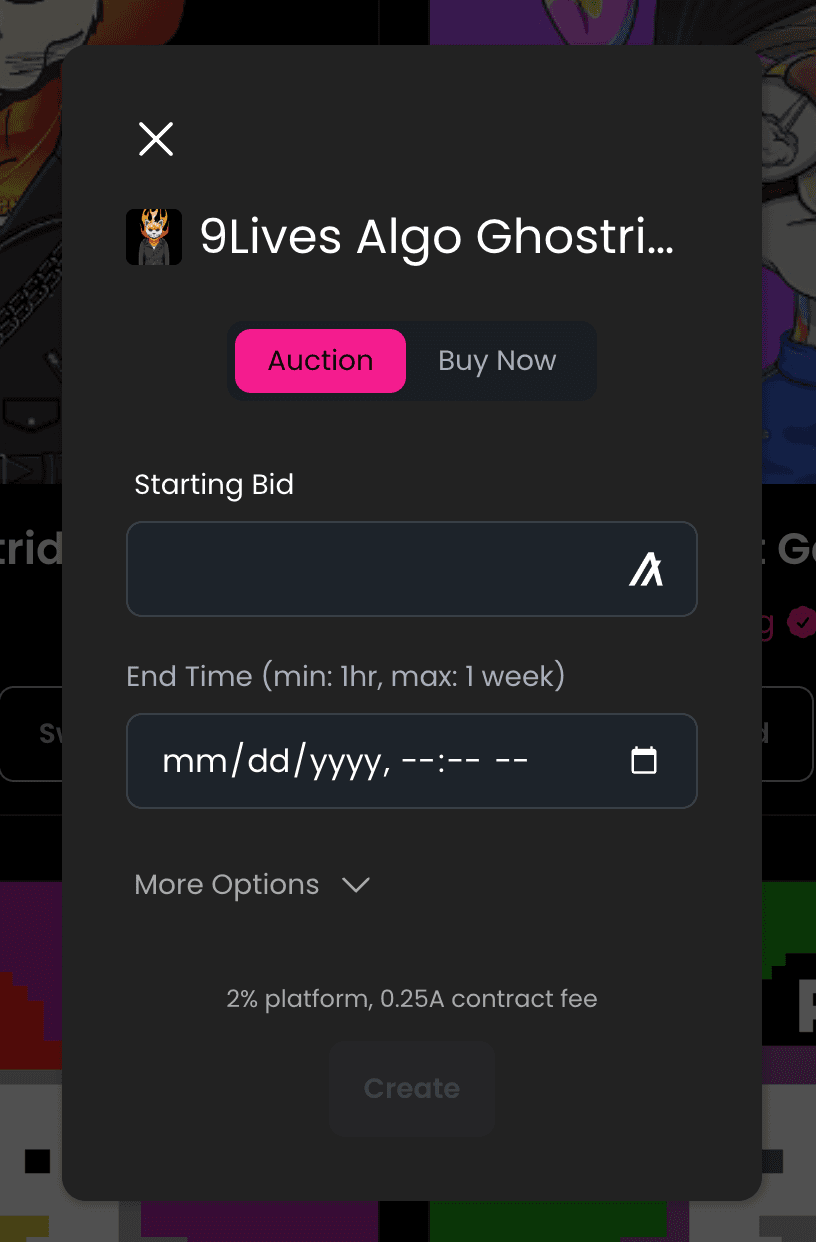Expand More Options
This screenshot has height=1242, width=816.
(252, 885)
